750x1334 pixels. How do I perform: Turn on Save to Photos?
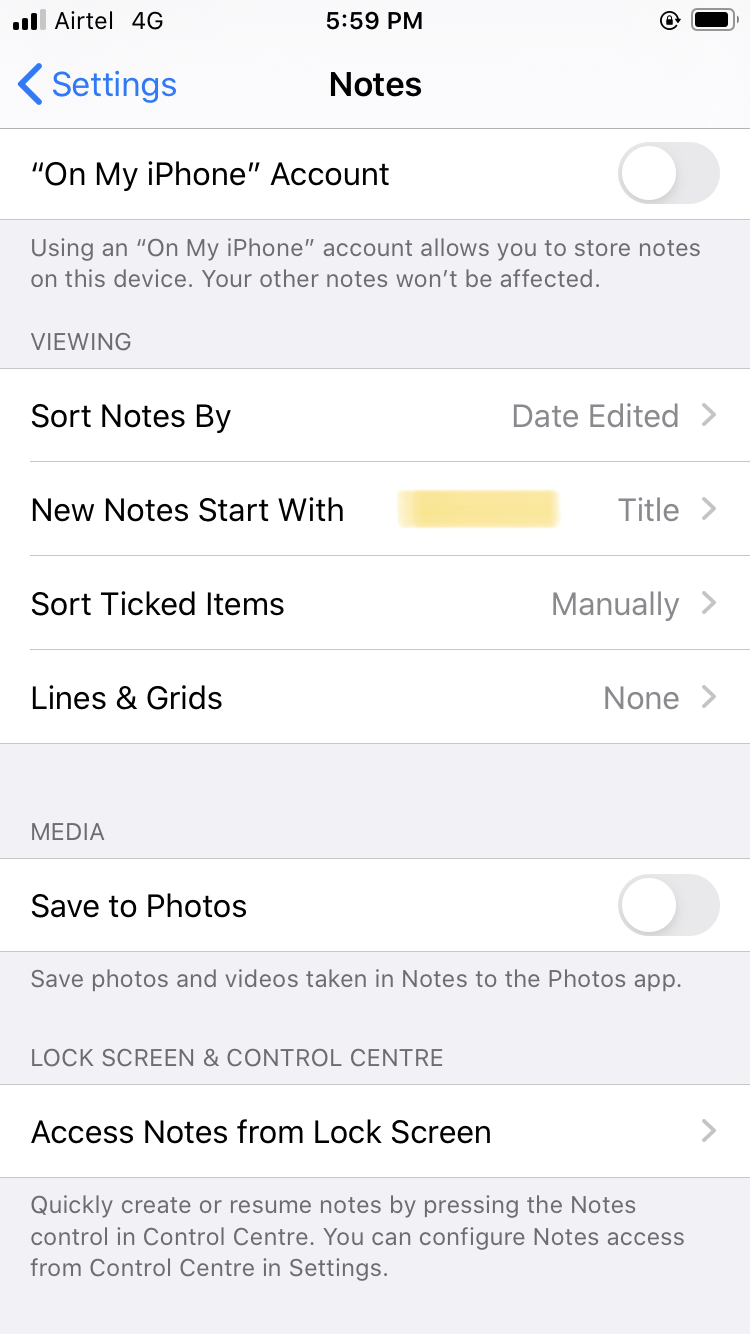669,906
